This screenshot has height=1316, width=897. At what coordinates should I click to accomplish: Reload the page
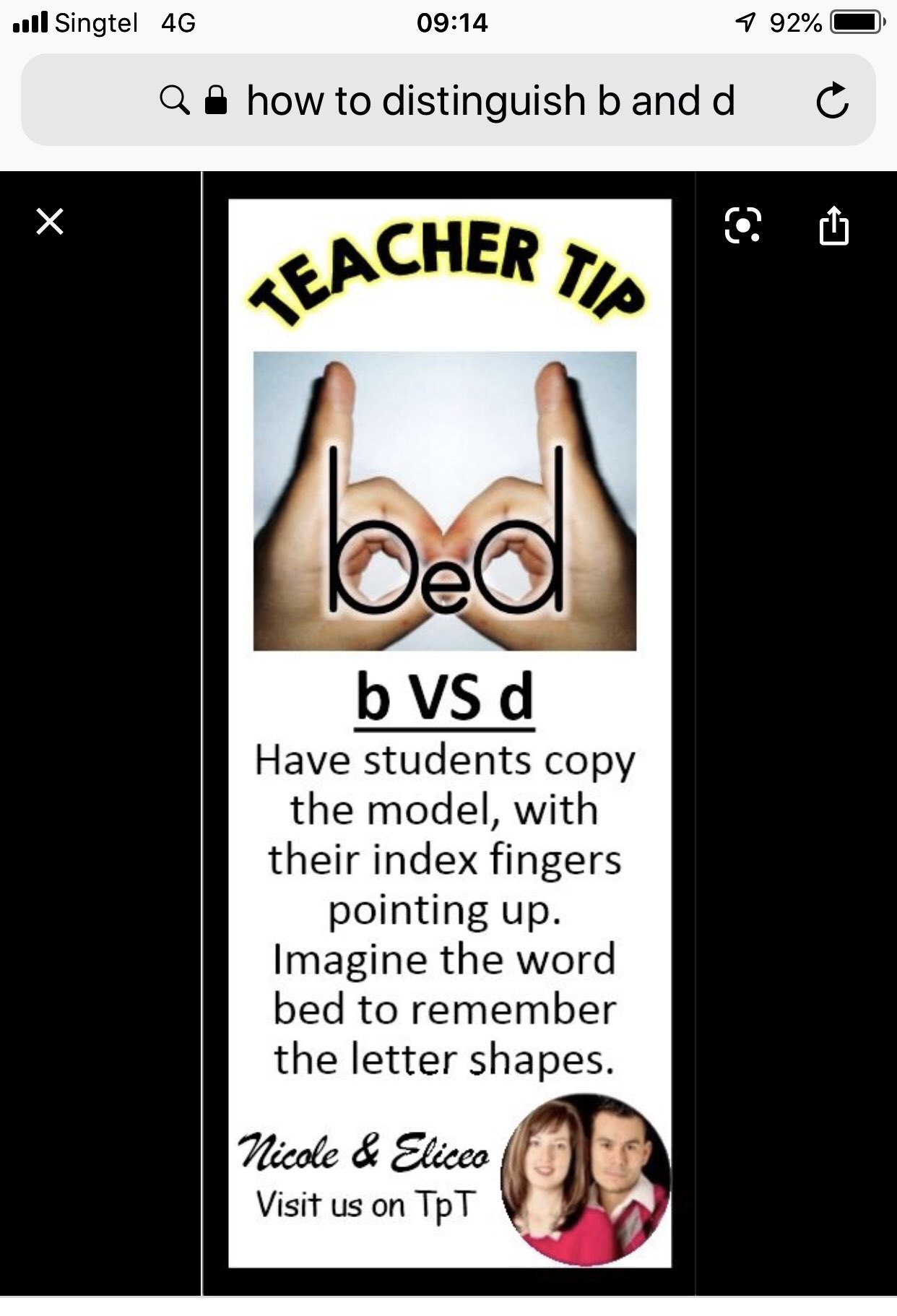tap(832, 100)
